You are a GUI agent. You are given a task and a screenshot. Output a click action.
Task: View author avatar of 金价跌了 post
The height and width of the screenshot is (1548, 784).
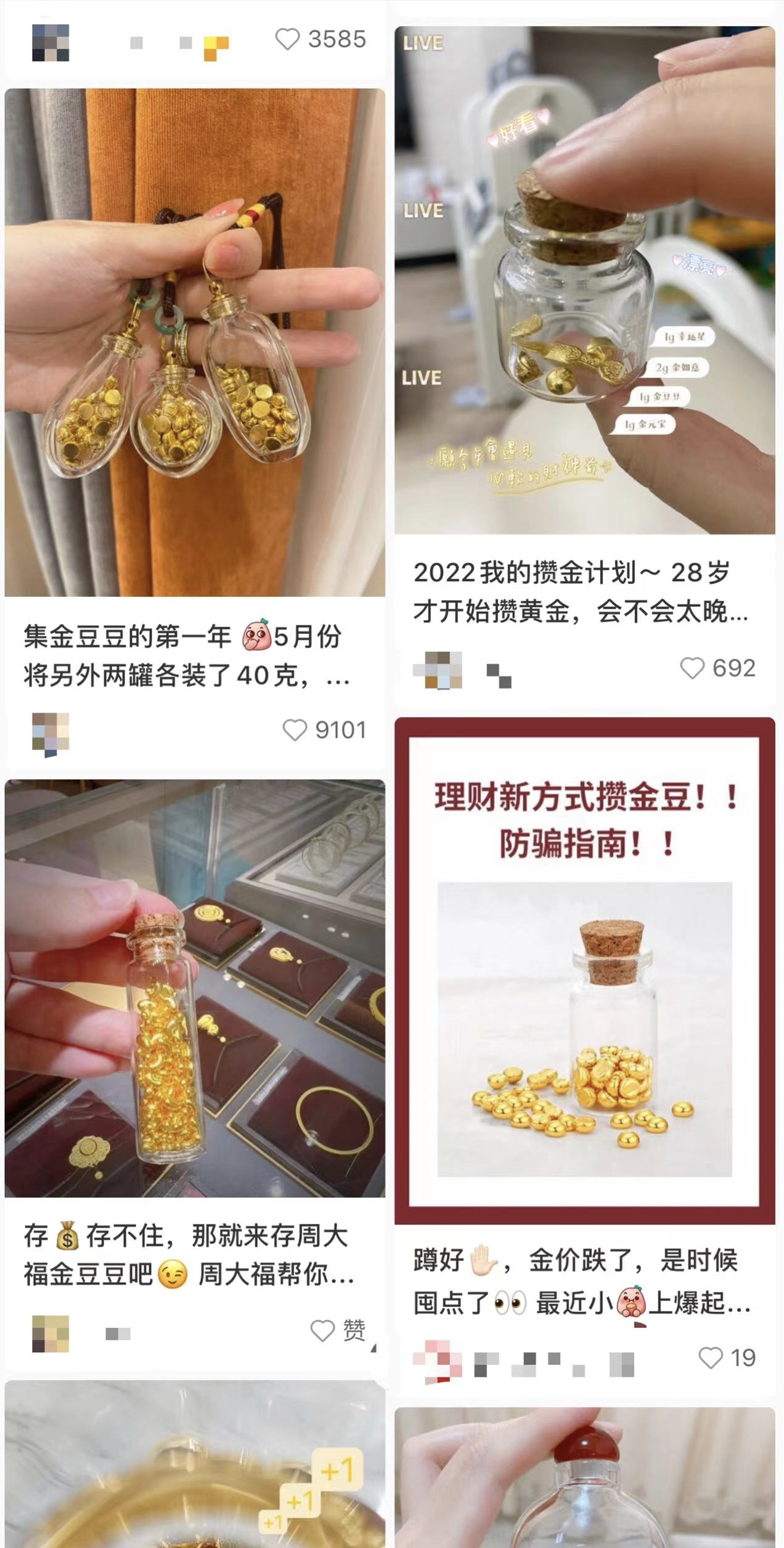tap(438, 1359)
